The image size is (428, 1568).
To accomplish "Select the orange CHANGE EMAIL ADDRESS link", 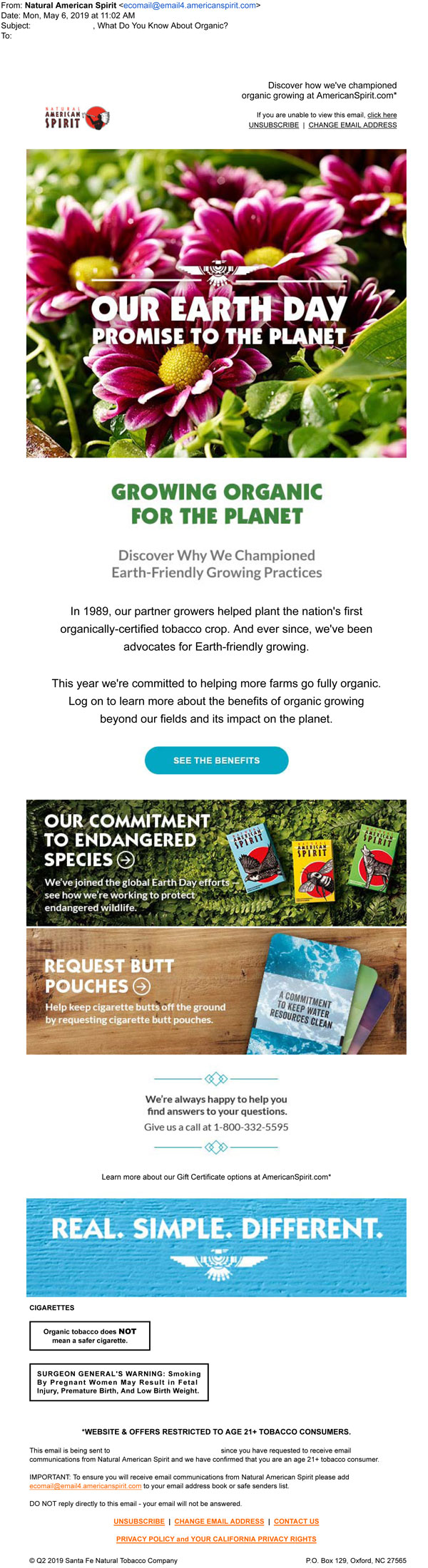I will pos(219,1521).
